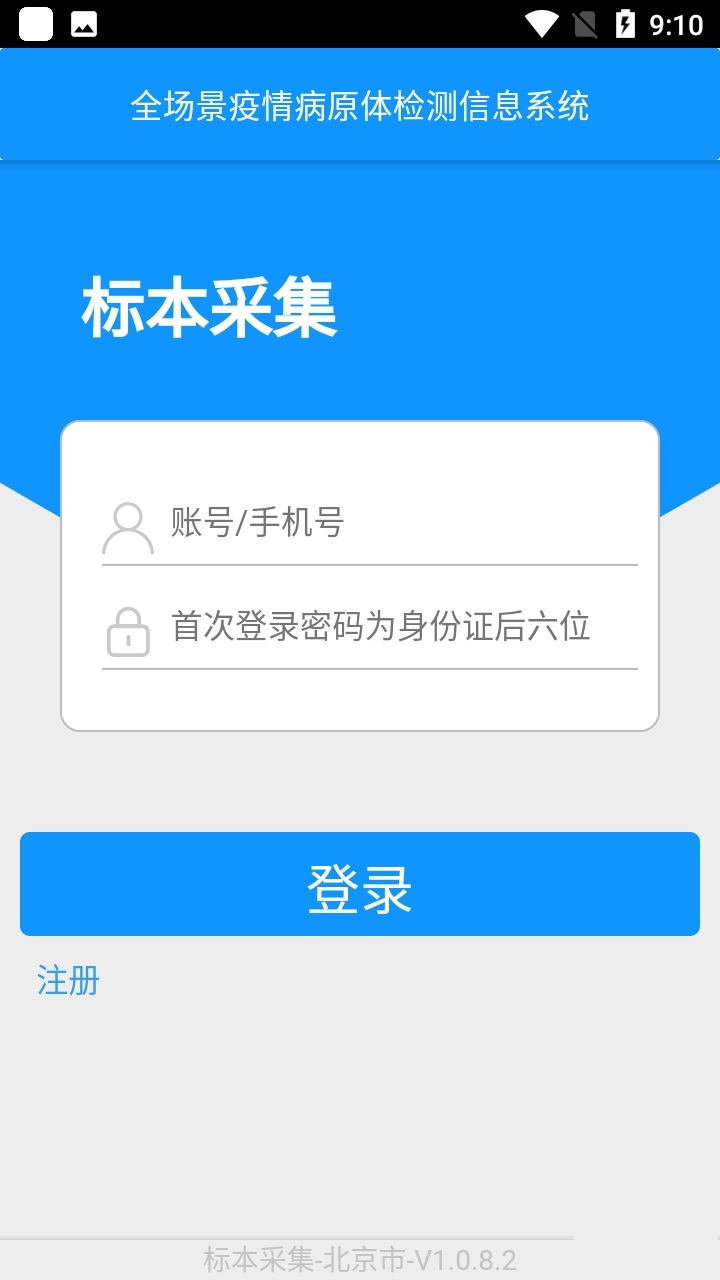
Task: Open the 注册 registration link
Action: [x=66, y=981]
